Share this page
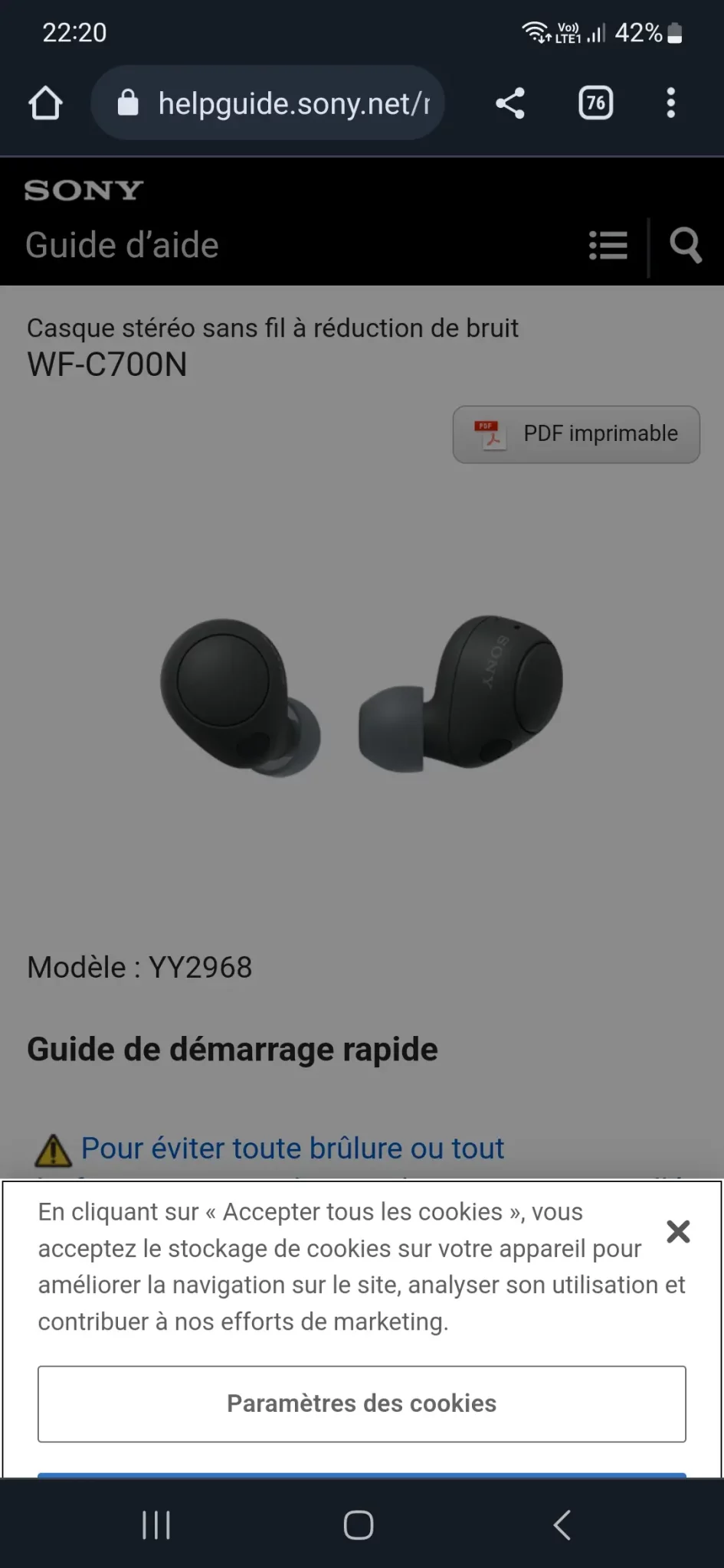The image size is (724, 1568). (x=510, y=103)
